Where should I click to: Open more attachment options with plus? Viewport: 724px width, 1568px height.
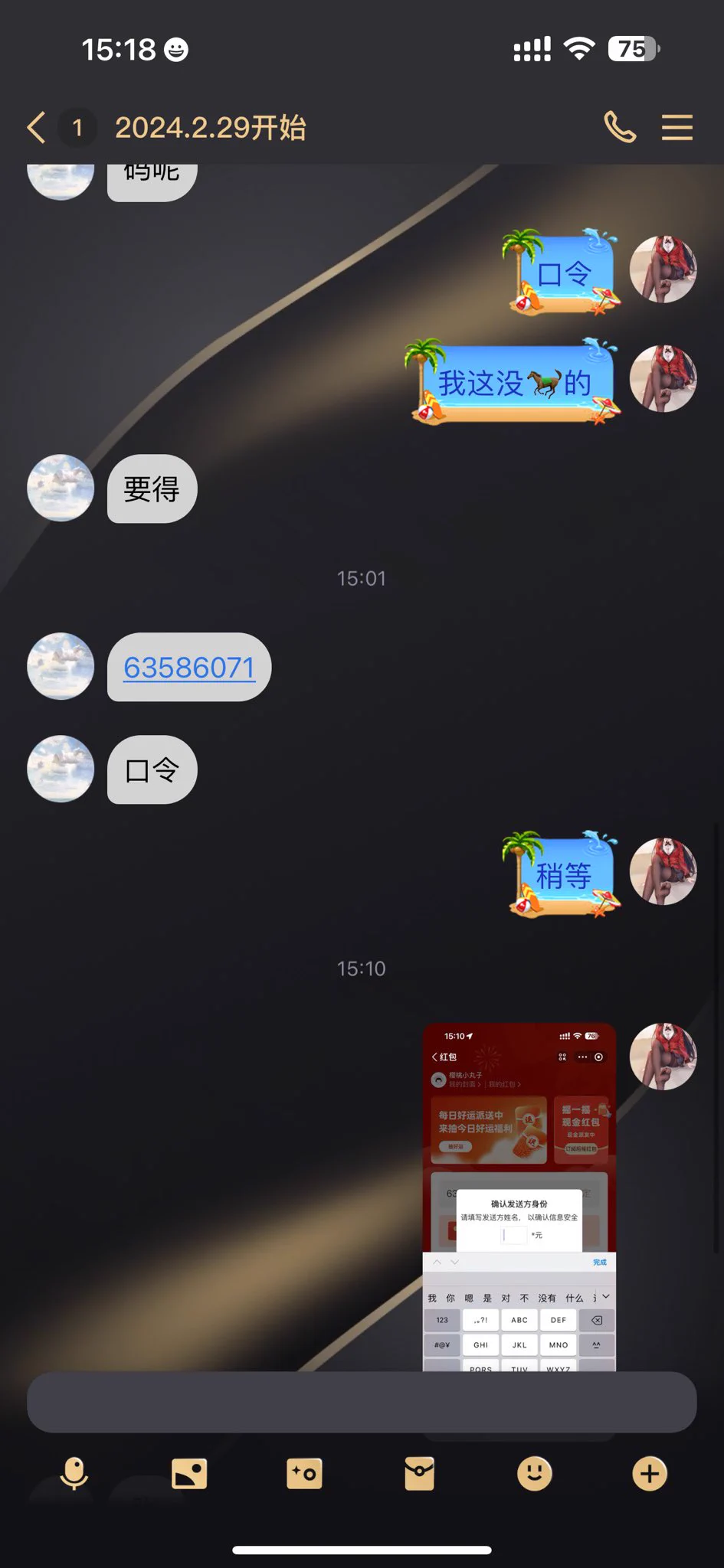tap(649, 1473)
